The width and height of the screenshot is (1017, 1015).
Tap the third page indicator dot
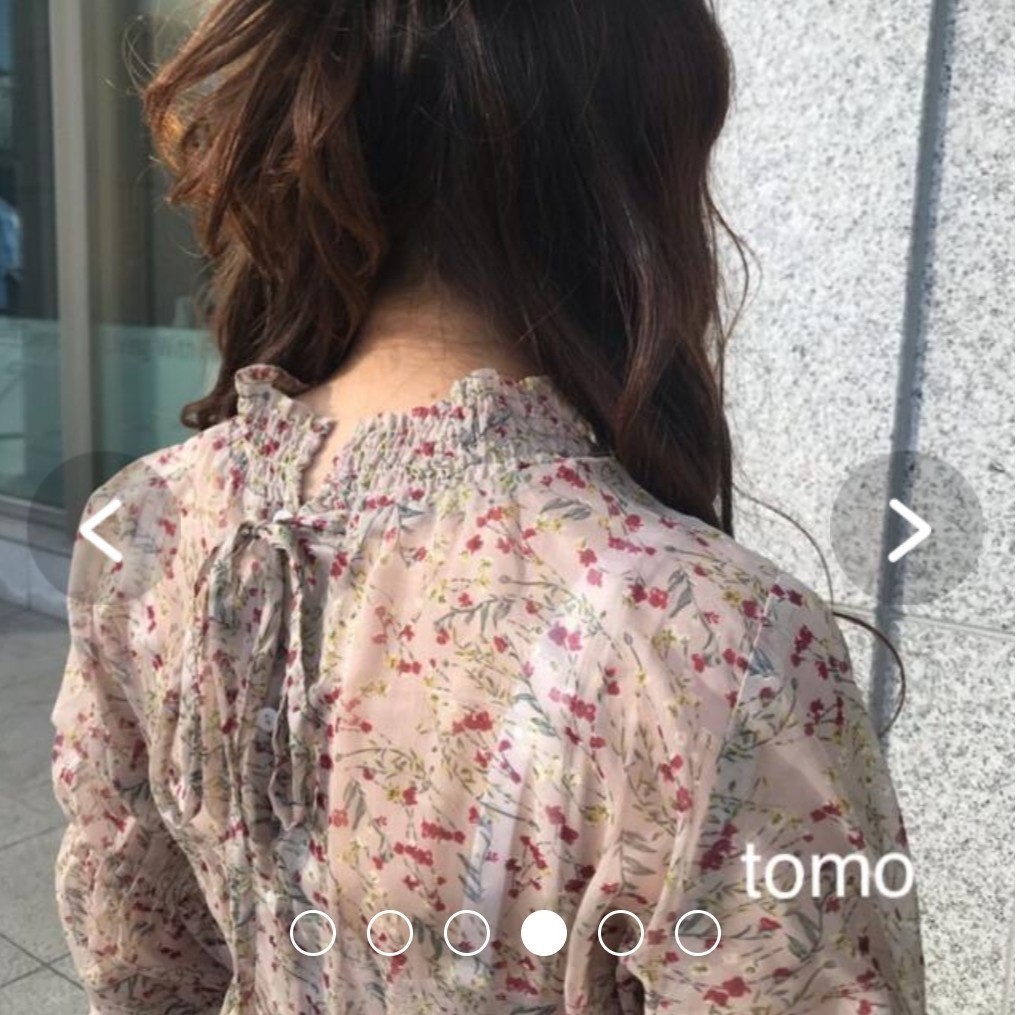(x=467, y=933)
